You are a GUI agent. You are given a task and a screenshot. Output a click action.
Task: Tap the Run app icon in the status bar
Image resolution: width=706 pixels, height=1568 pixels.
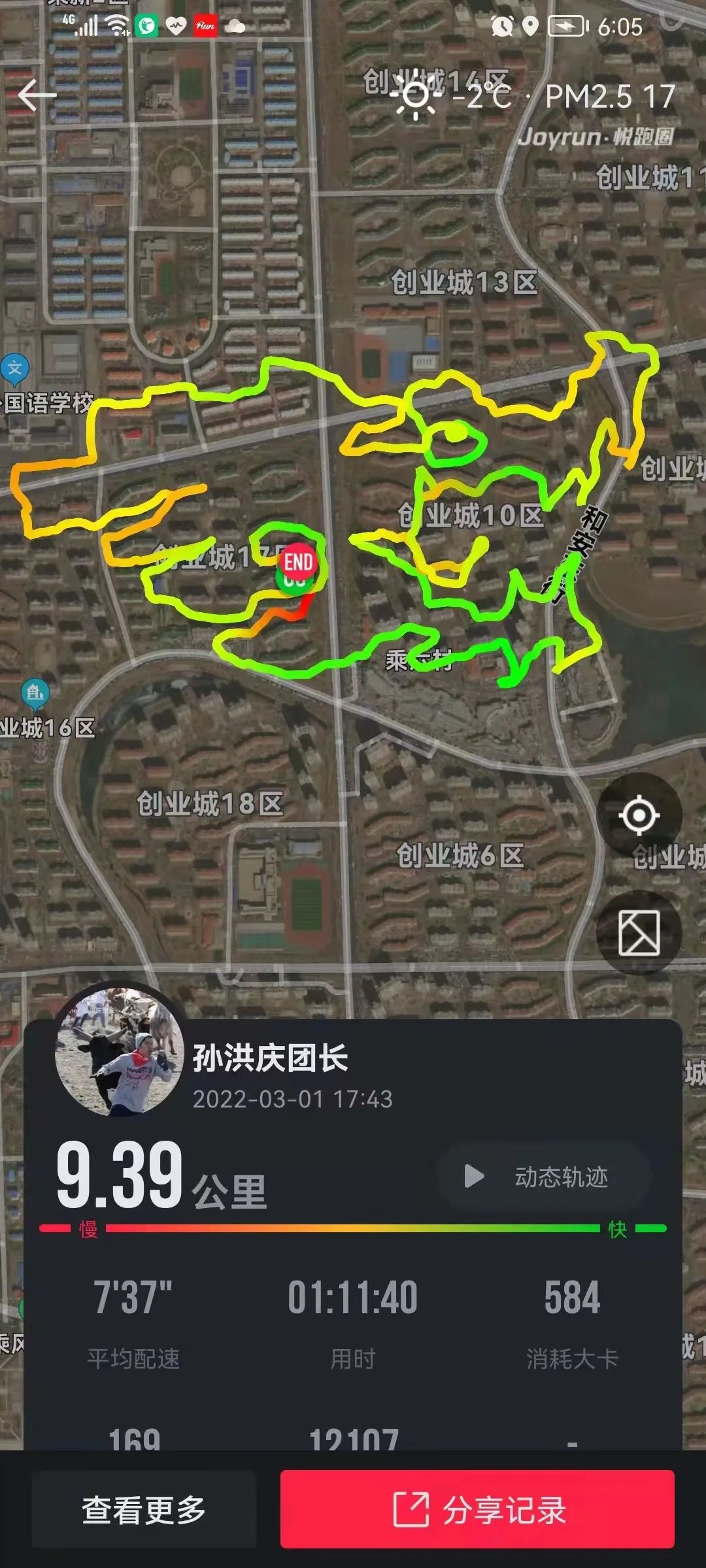[205, 24]
